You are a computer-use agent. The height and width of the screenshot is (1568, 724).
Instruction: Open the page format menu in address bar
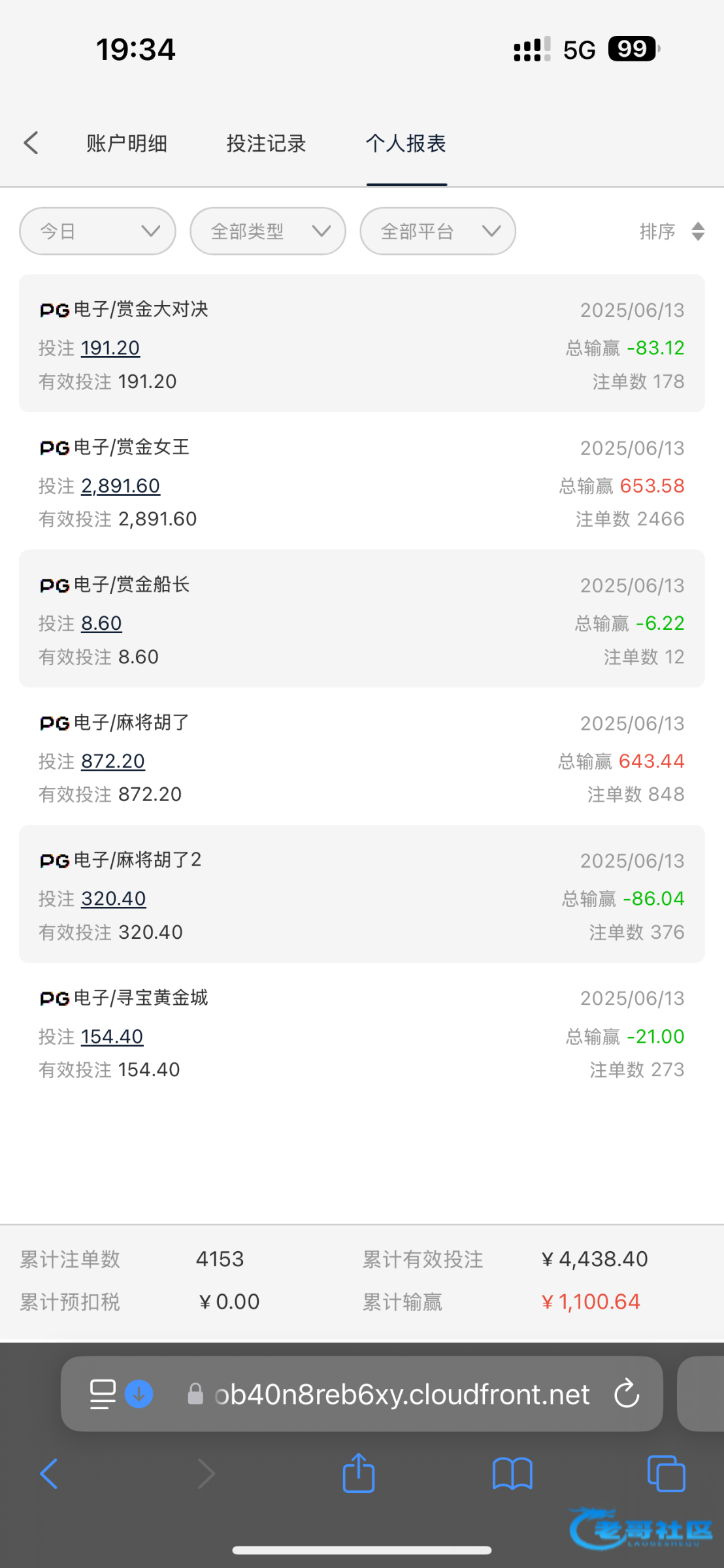[x=103, y=1394]
